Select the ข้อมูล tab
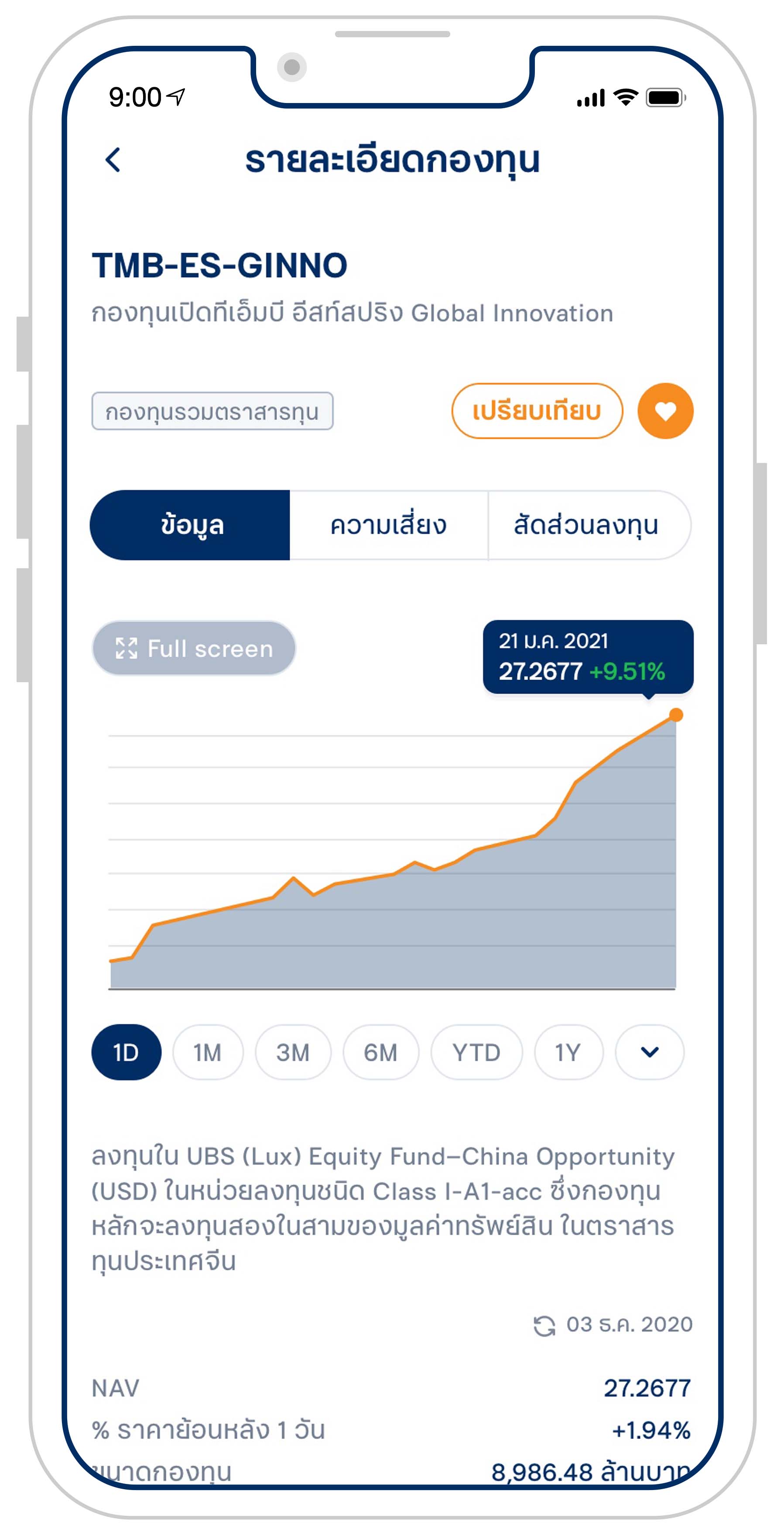 191,525
